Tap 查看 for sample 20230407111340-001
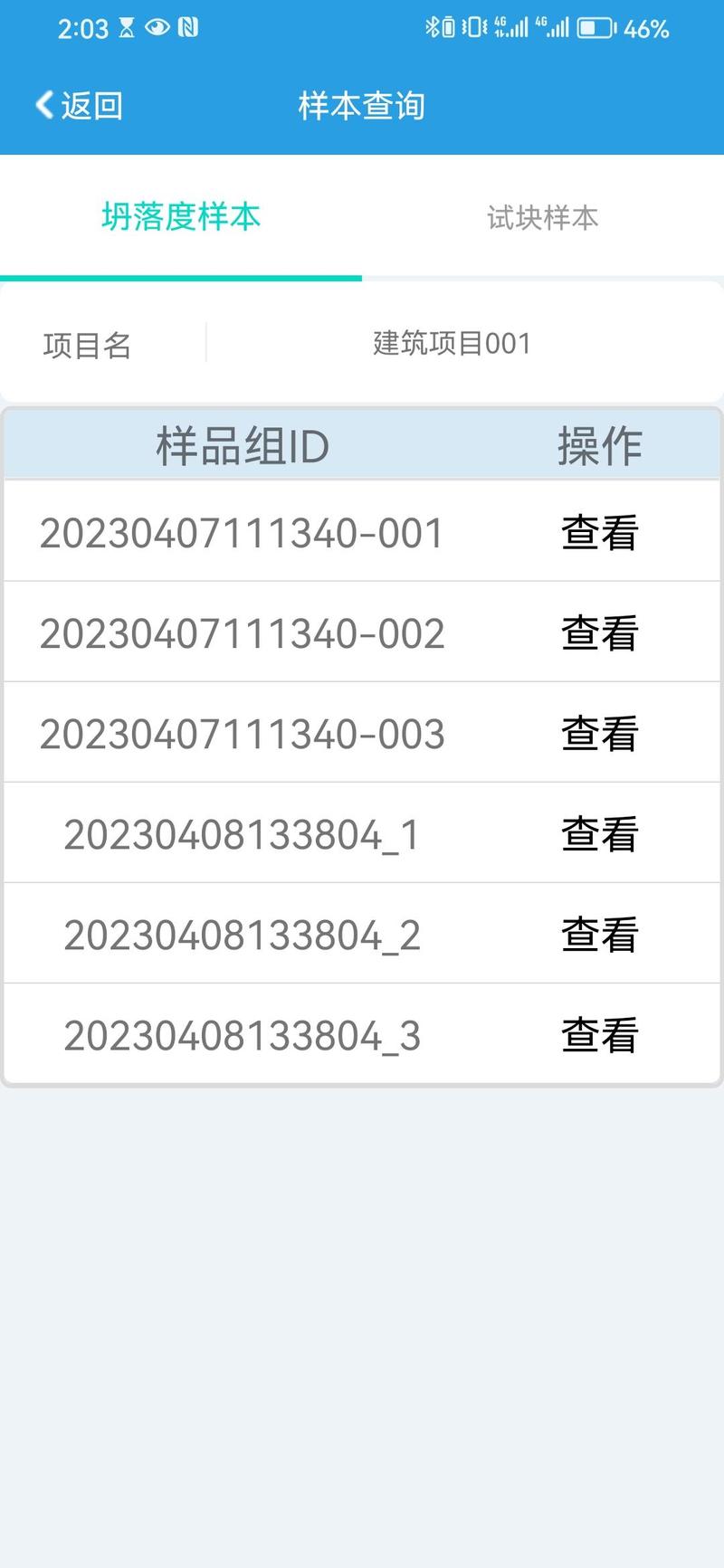Screen dimensions: 724x1568 (x=600, y=532)
